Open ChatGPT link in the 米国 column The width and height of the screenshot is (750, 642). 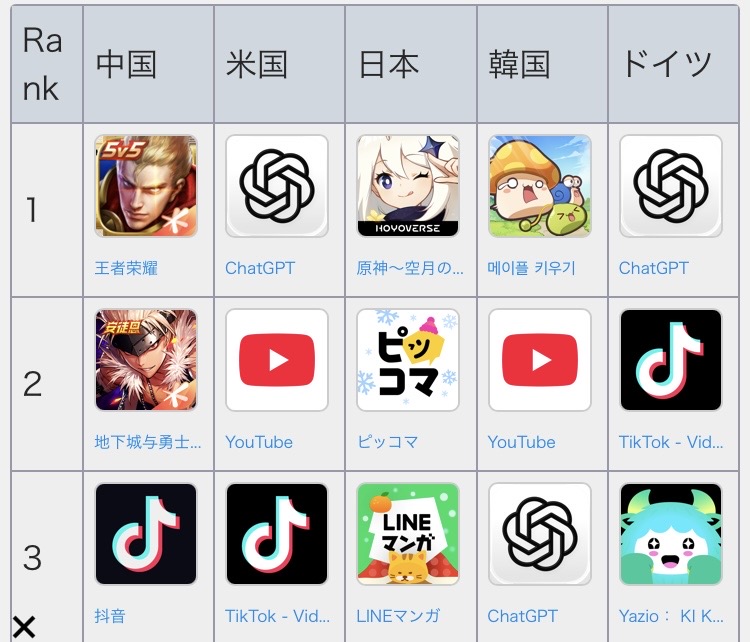tap(259, 268)
